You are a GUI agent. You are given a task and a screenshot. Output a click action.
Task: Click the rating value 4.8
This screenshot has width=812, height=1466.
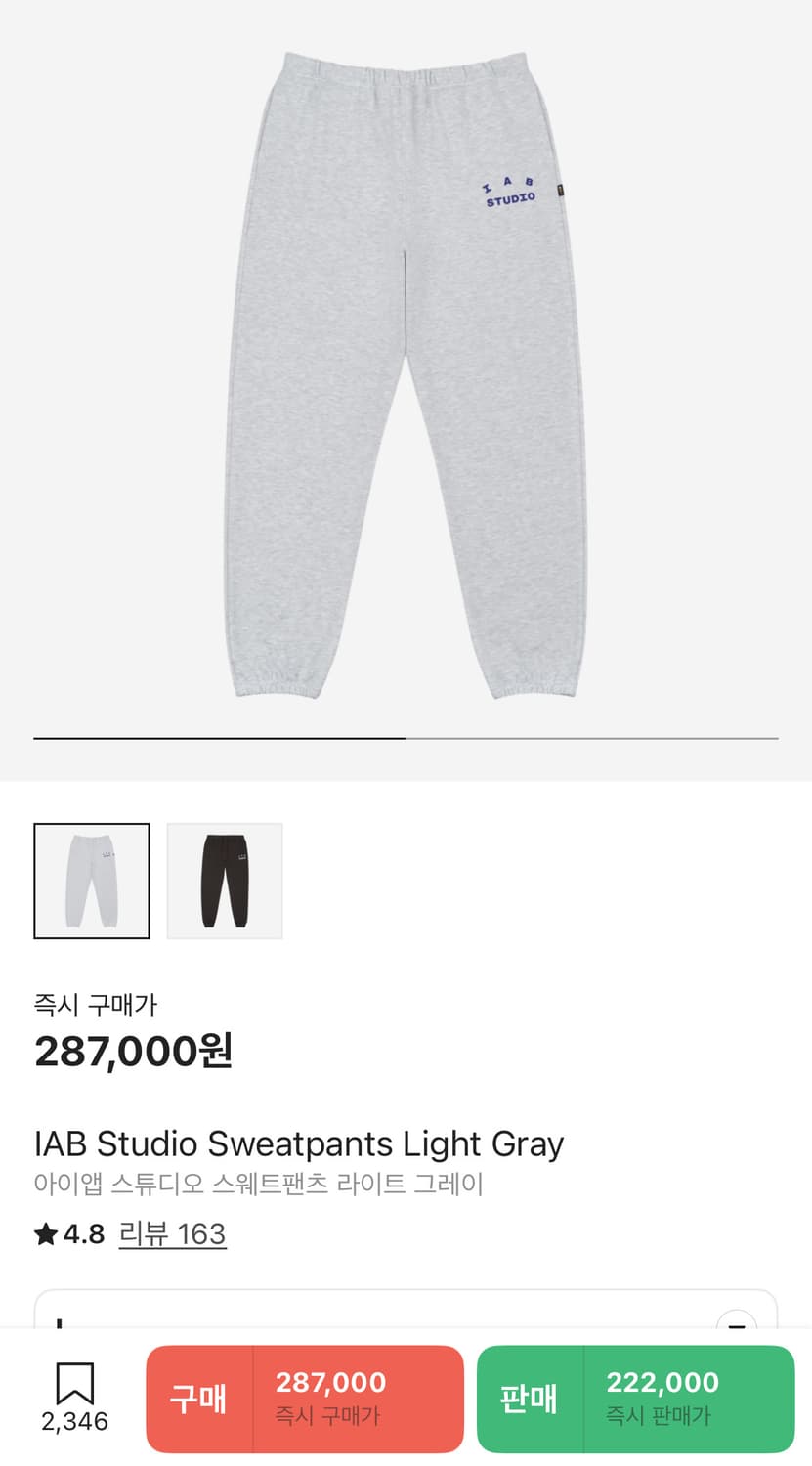click(x=80, y=1233)
